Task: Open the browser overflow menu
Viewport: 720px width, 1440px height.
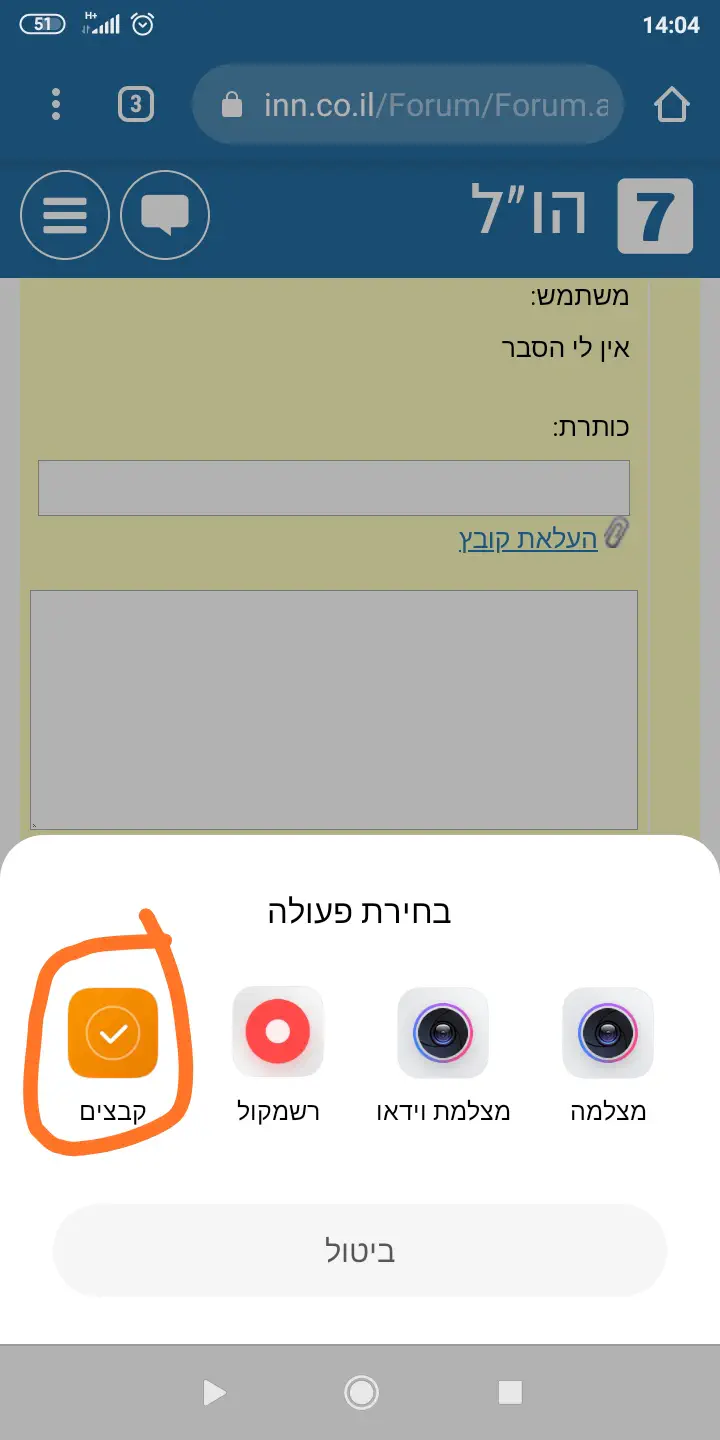Action: point(56,104)
